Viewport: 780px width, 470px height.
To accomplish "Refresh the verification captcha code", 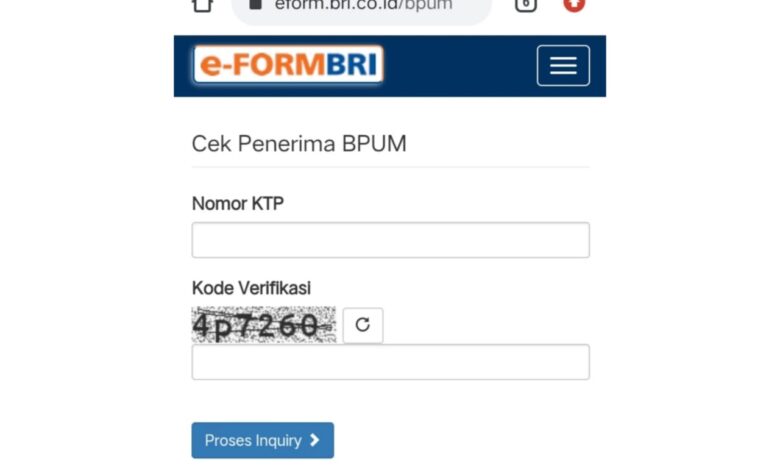I will (x=363, y=325).
